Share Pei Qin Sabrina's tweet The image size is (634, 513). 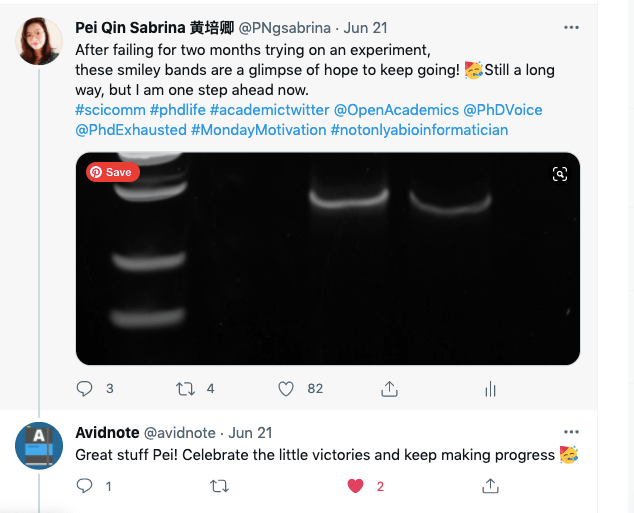pos(390,388)
